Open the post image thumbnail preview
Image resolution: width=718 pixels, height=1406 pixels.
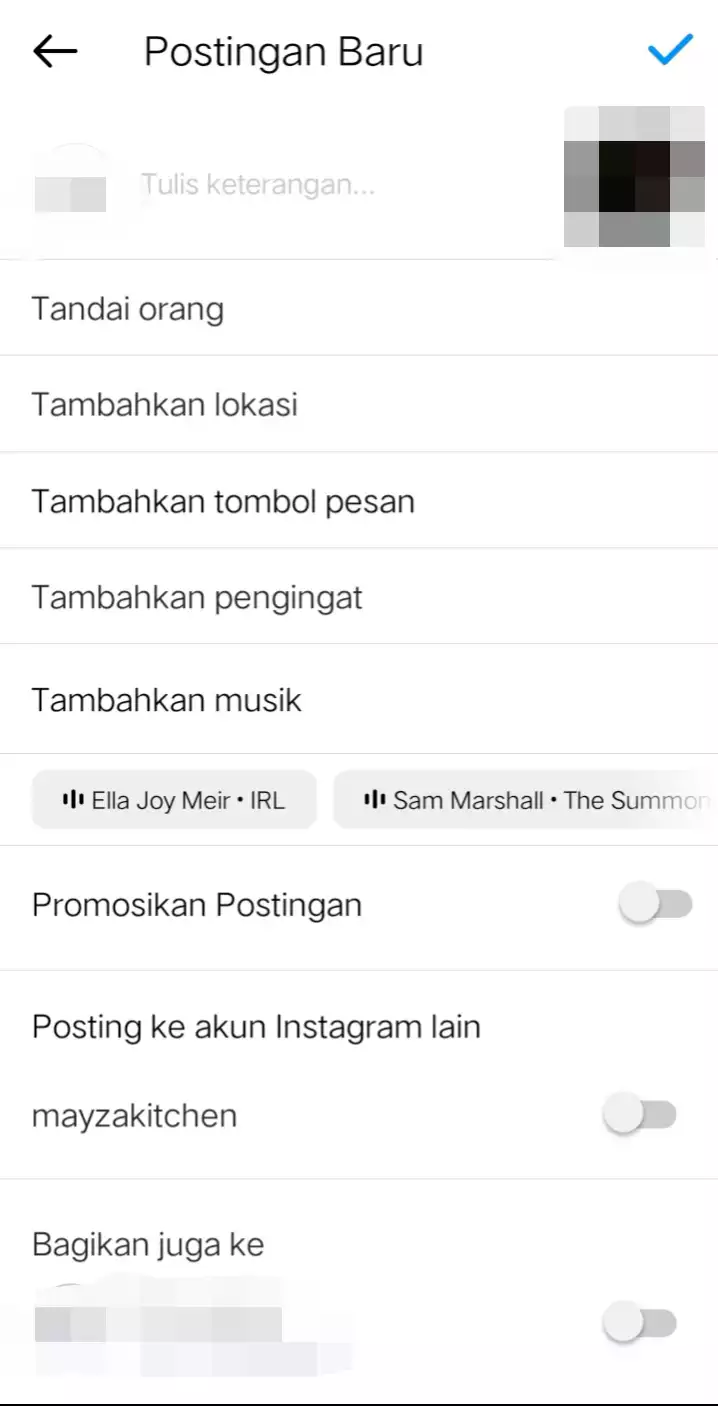(x=635, y=177)
